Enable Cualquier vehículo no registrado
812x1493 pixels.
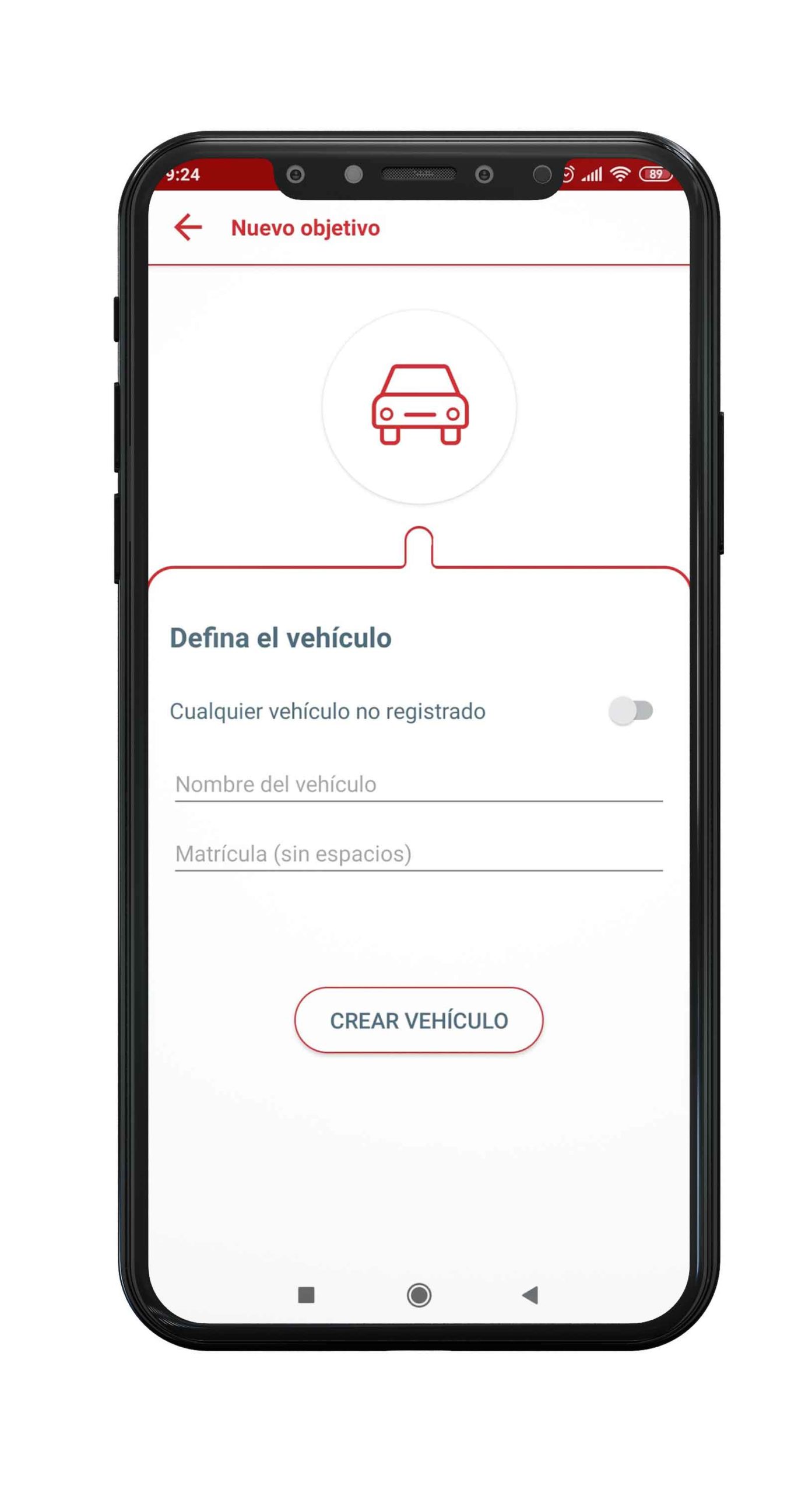(630, 711)
